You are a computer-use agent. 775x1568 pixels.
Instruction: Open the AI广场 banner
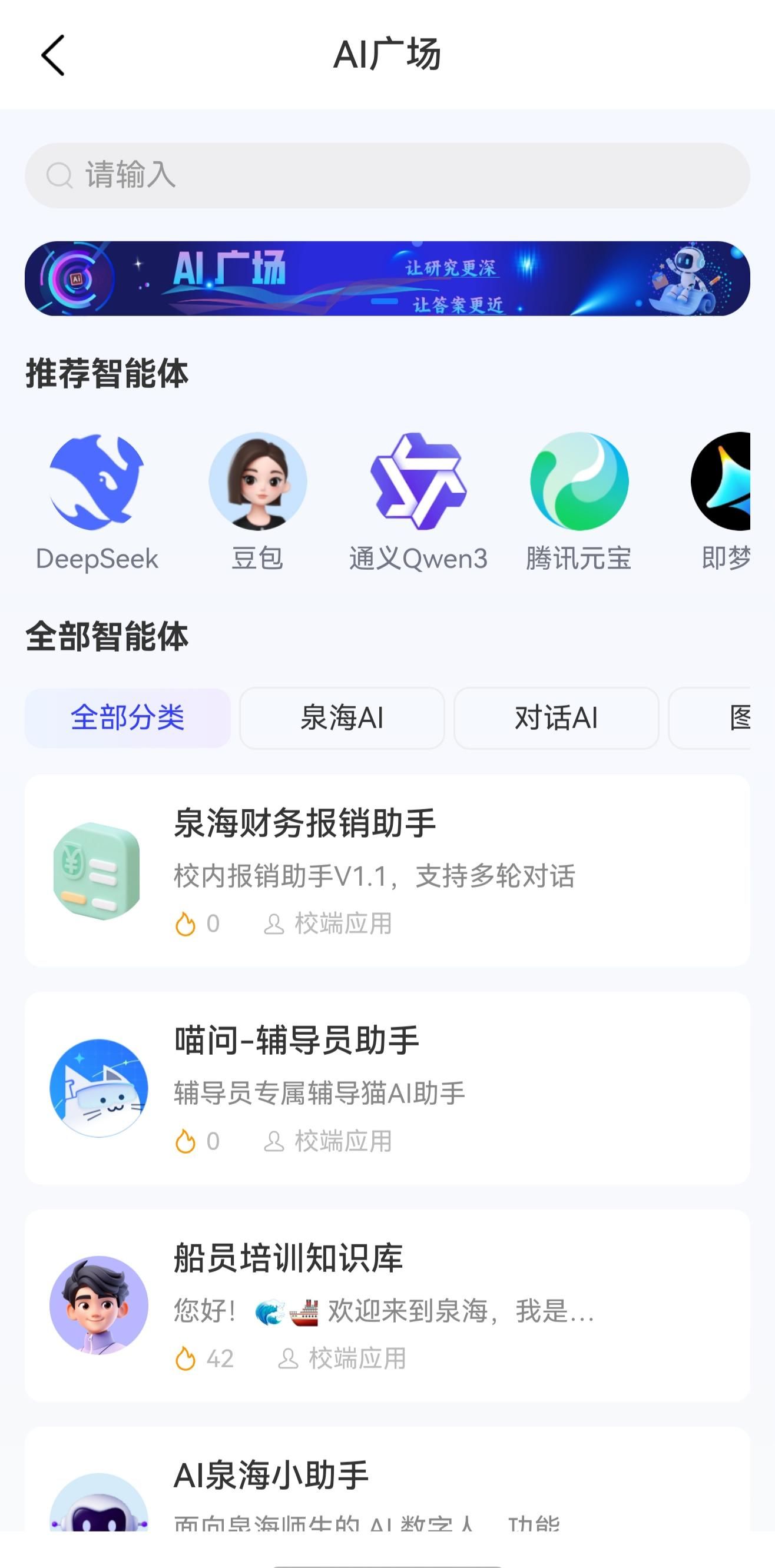click(387, 279)
